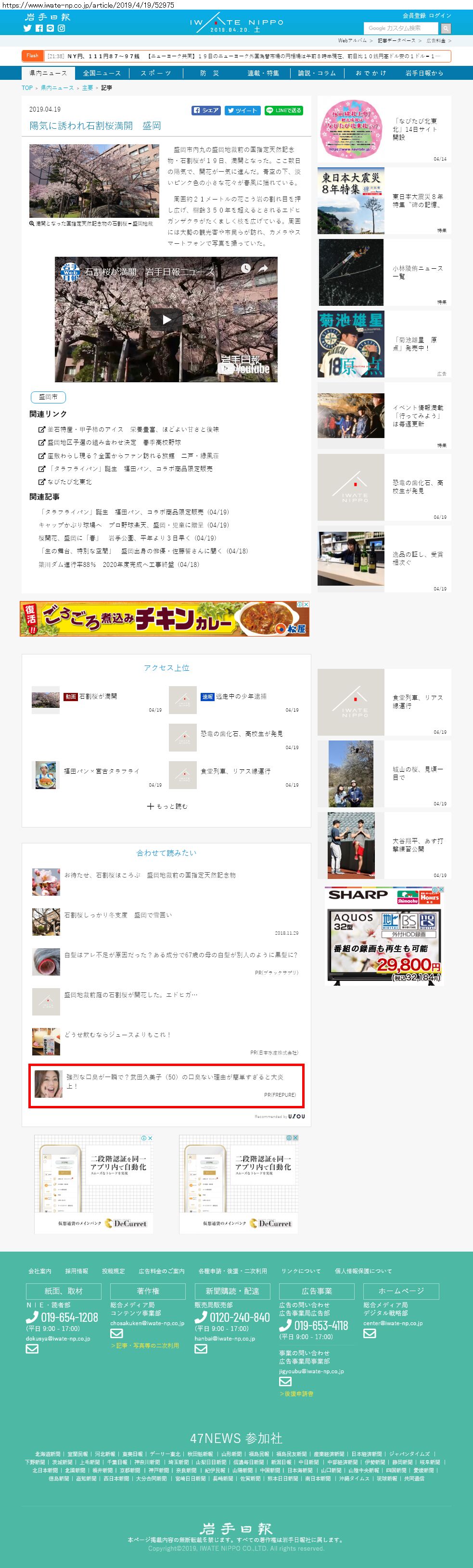
Task: Send the article with LINEで送る
Action: click(284, 110)
